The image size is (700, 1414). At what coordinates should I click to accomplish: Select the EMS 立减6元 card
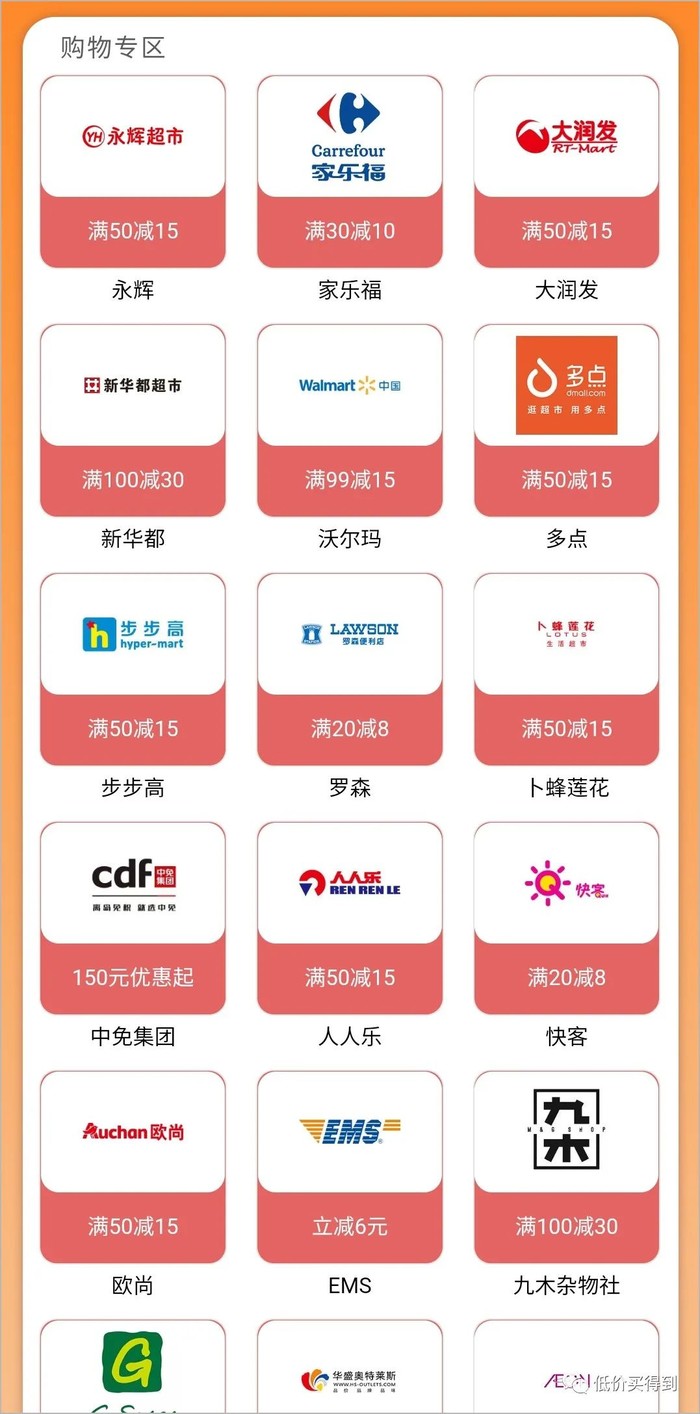tap(350, 1168)
